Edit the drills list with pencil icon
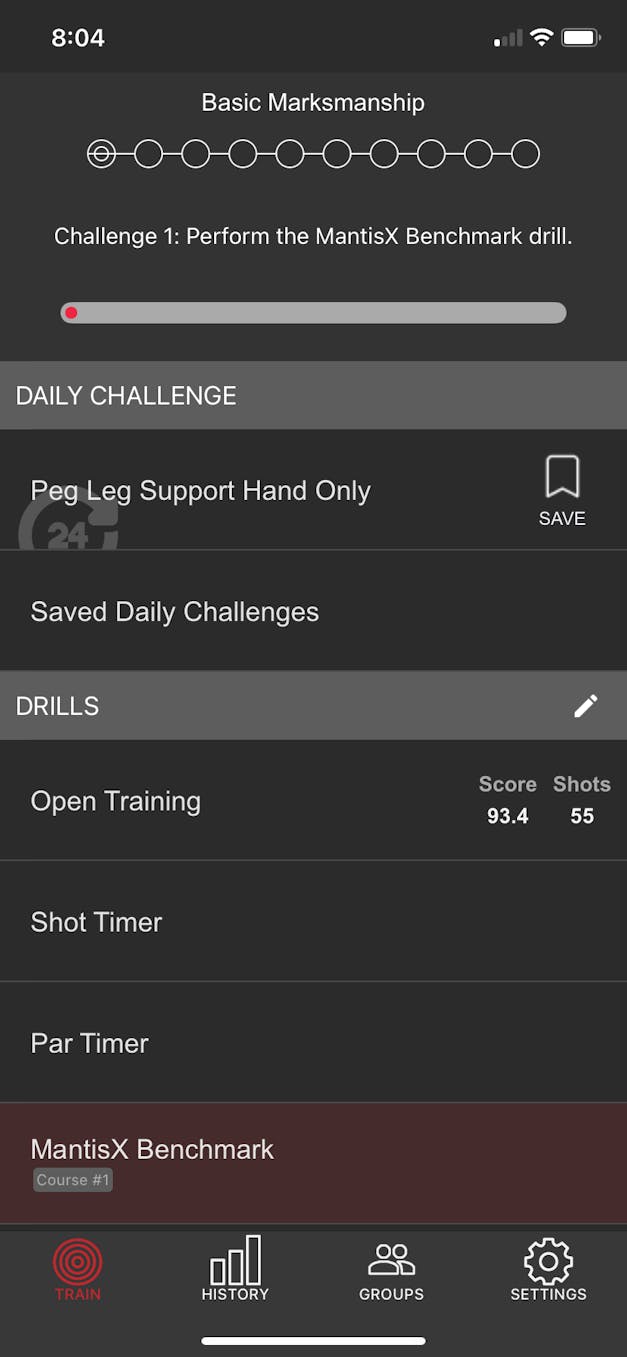The image size is (627, 1357). [x=586, y=705]
